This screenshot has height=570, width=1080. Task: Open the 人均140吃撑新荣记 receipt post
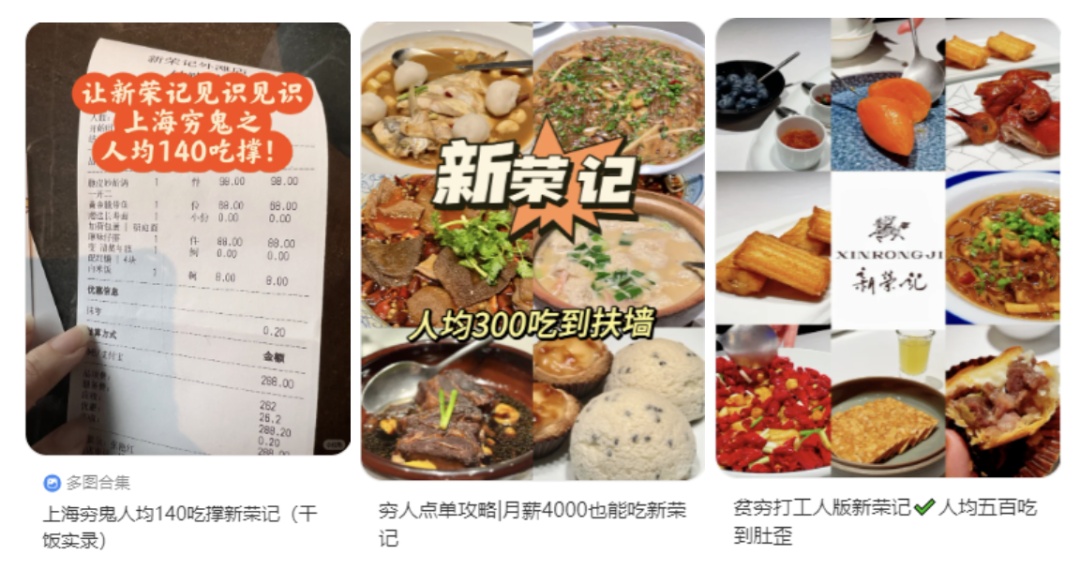pyautogui.click(x=188, y=240)
